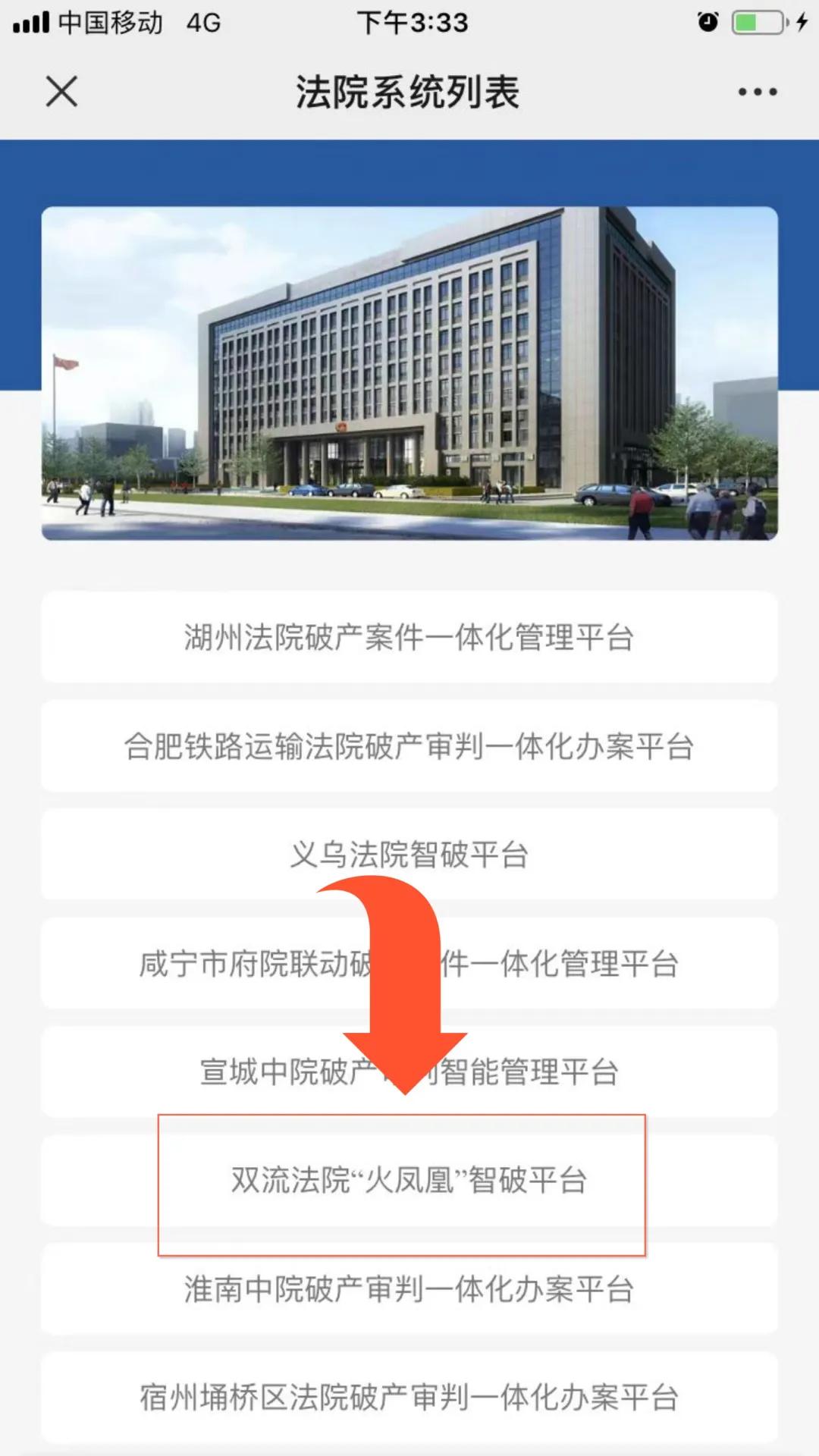Close the 法院系统列表 page
The image size is (819, 1456).
61,92
